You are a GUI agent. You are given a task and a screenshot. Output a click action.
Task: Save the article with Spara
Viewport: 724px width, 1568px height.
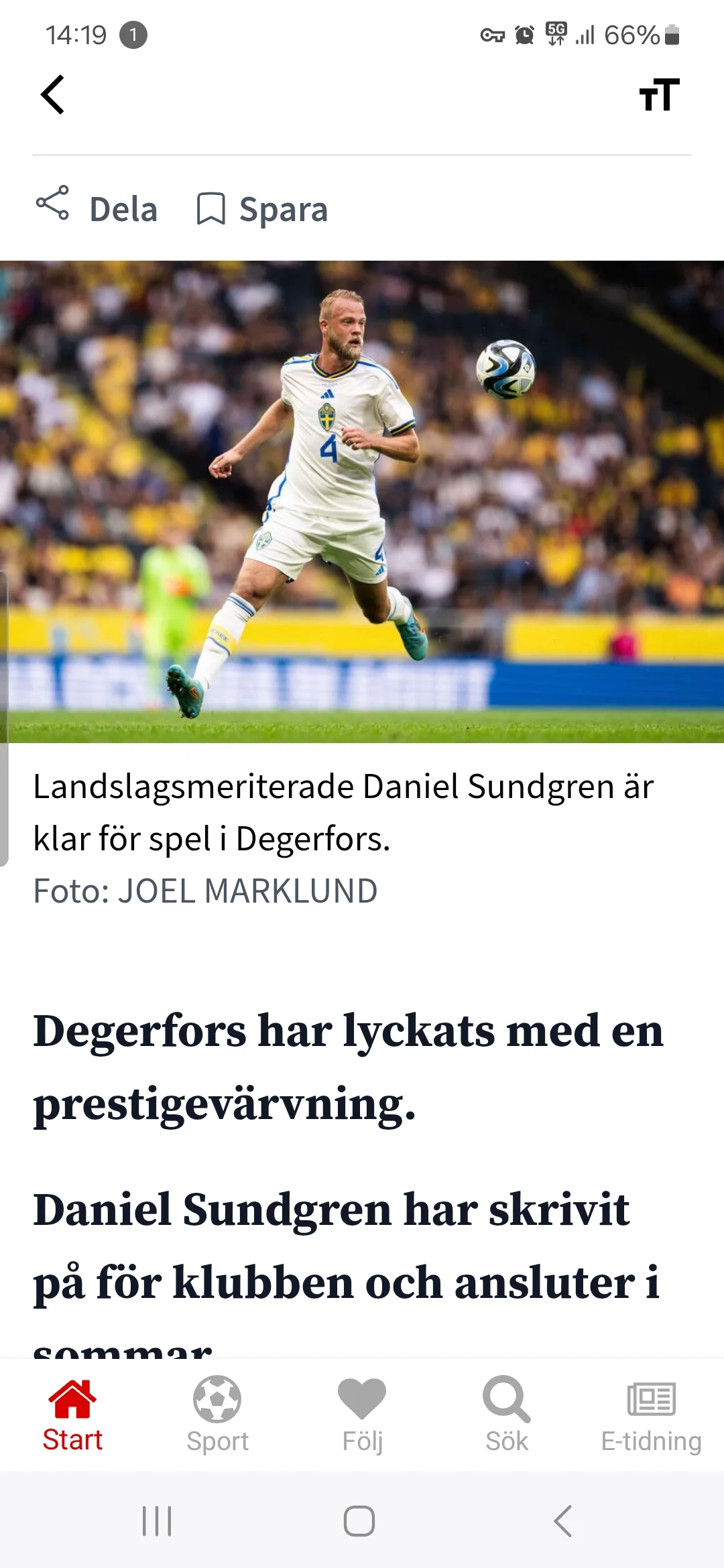262,209
